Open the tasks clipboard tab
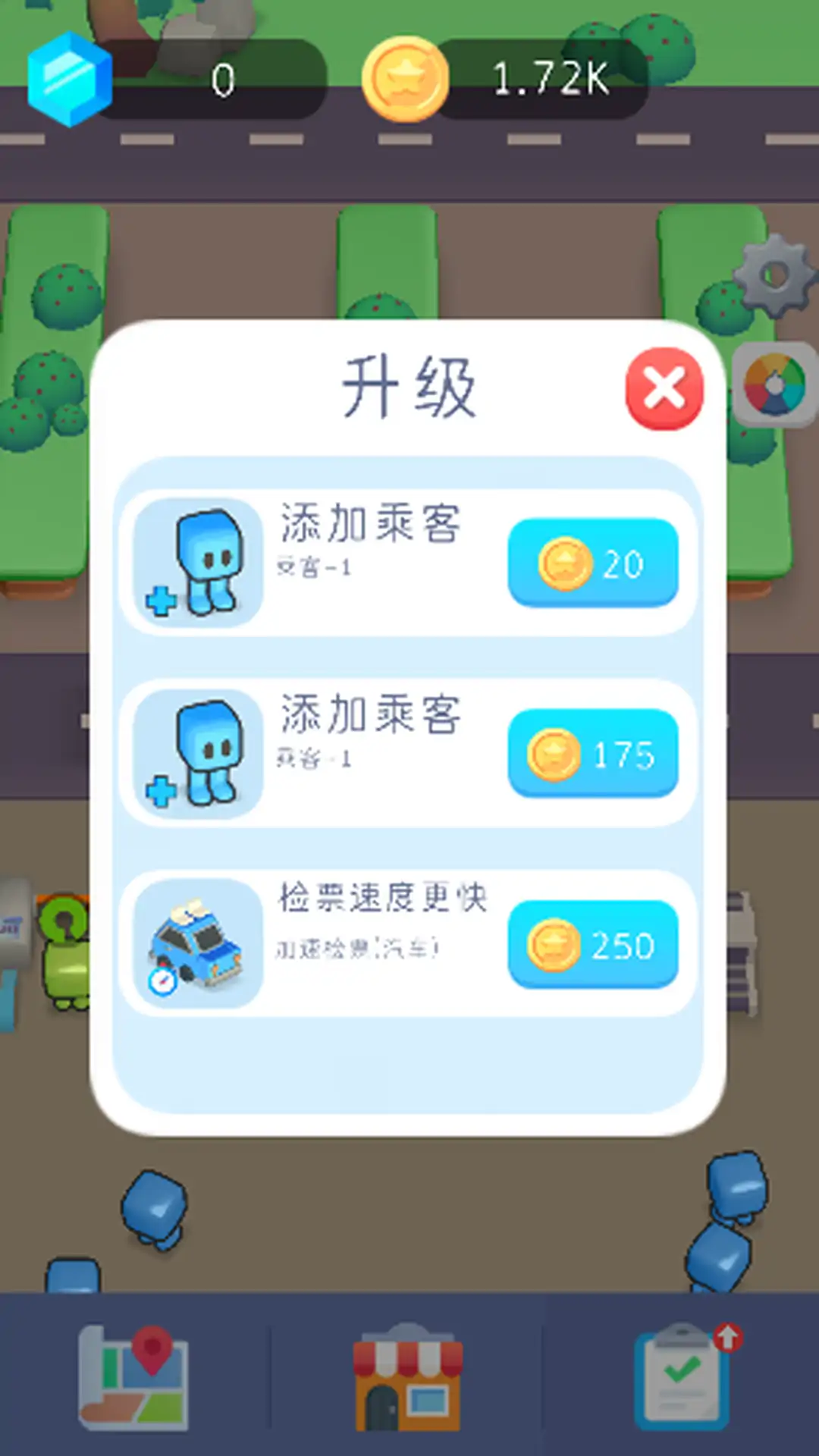The height and width of the screenshot is (1456, 819). tap(682, 1376)
